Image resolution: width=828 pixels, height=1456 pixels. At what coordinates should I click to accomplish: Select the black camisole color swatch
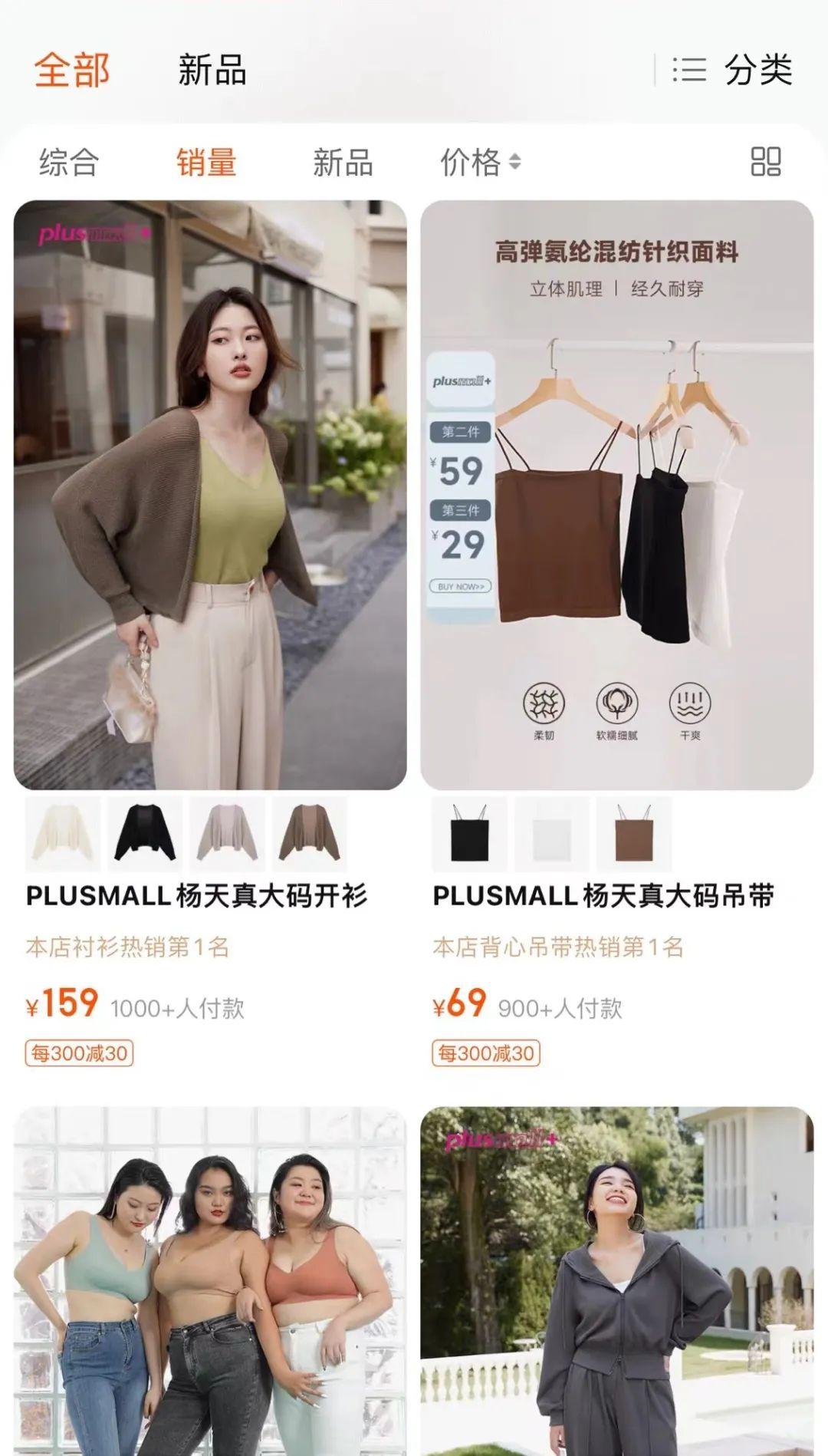click(469, 834)
